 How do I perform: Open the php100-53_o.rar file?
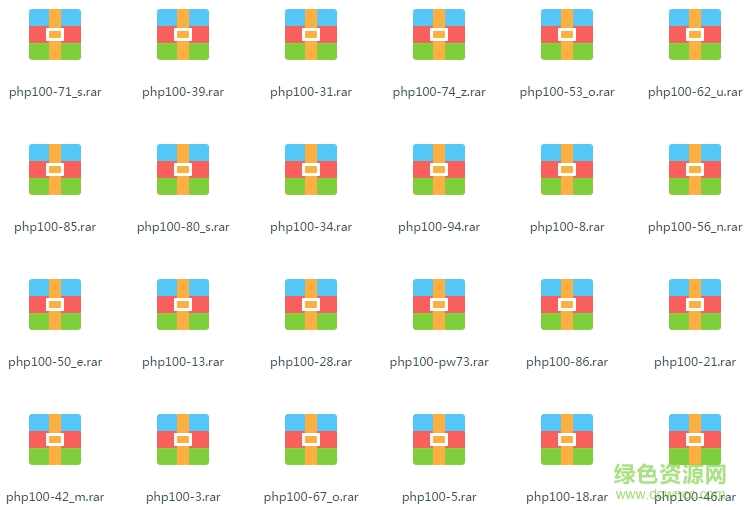pos(567,35)
